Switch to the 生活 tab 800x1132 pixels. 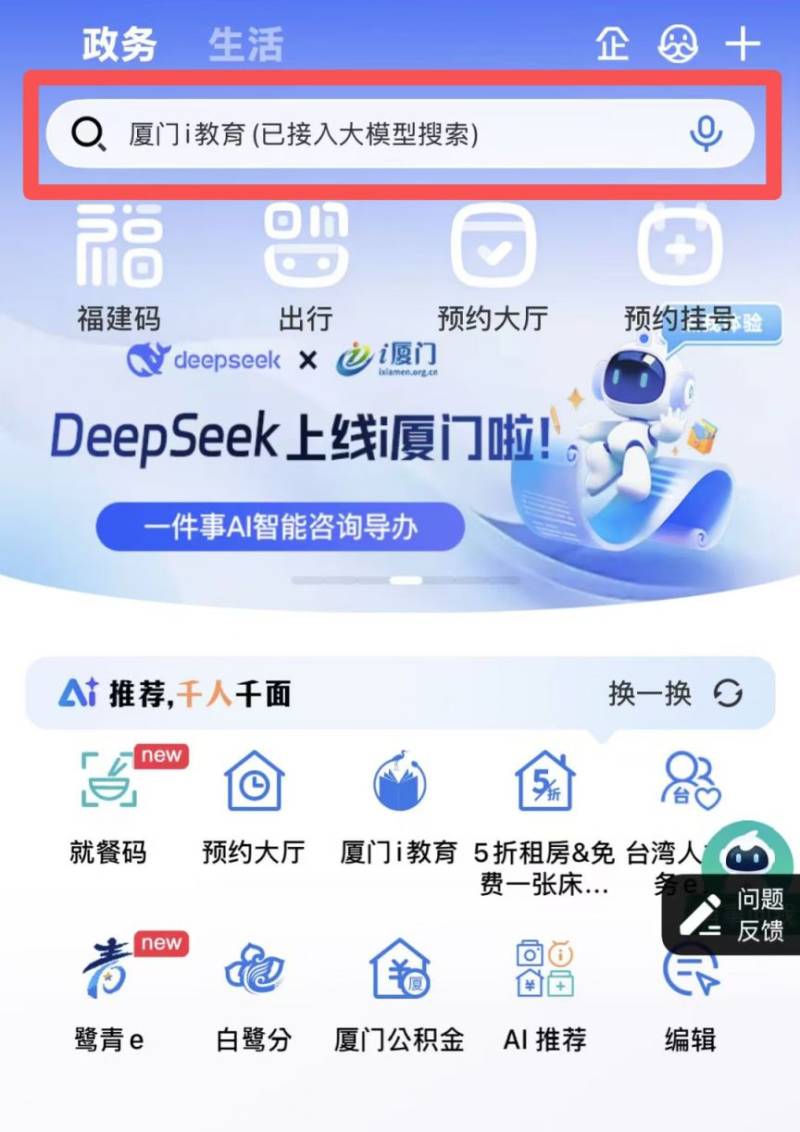(x=245, y=45)
